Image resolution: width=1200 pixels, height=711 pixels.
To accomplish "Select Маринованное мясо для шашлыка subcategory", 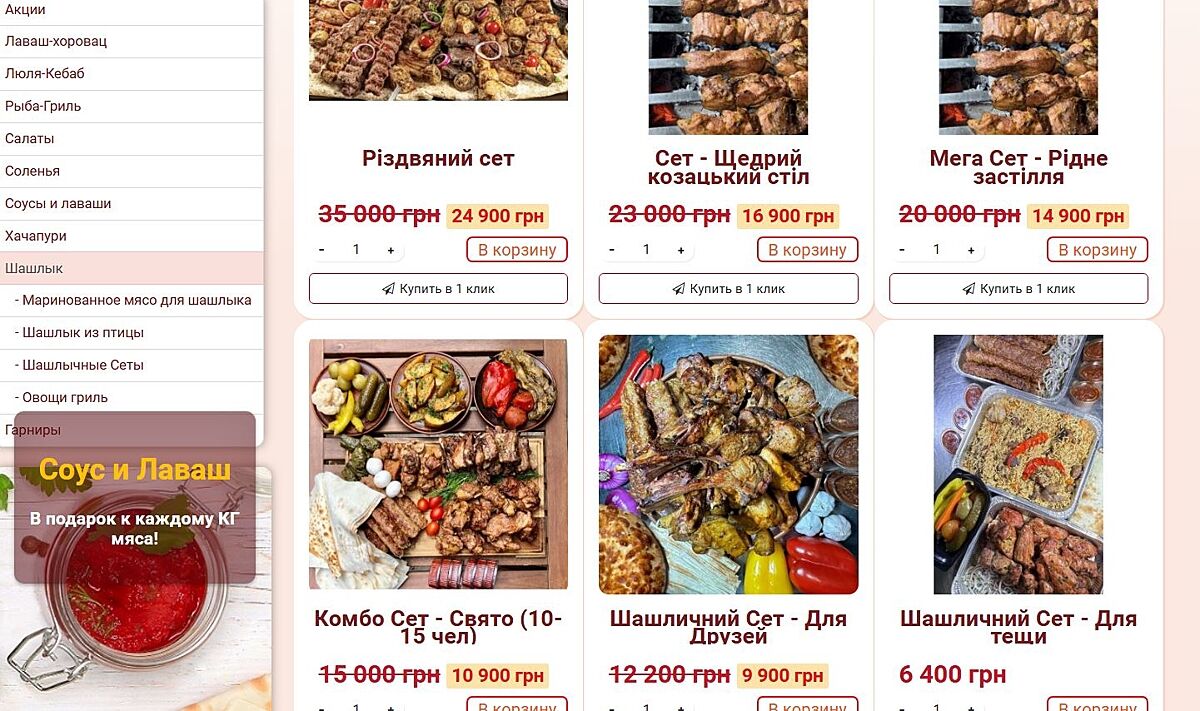I will pos(137,300).
